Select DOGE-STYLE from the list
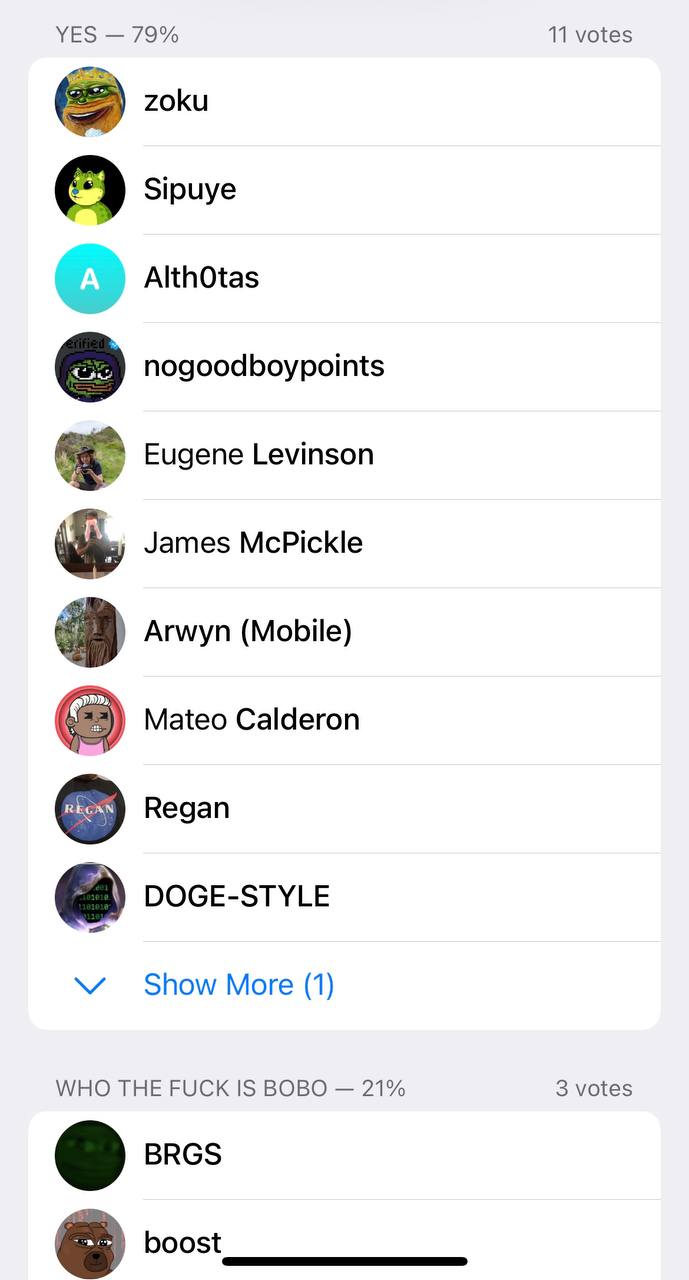Image resolution: width=689 pixels, height=1280 pixels. coord(344,897)
